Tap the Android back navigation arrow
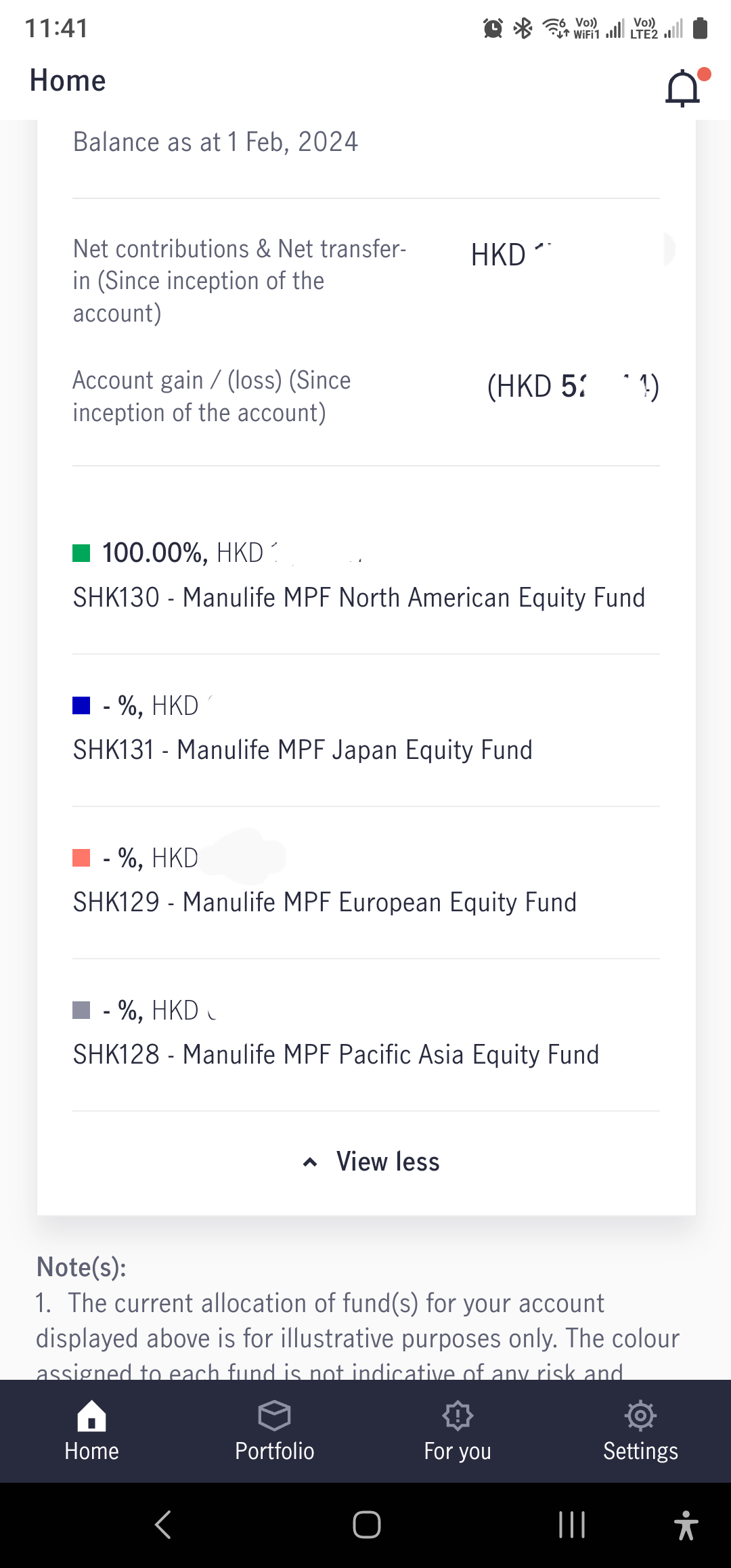Viewport: 731px width, 1568px height. click(x=161, y=1525)
